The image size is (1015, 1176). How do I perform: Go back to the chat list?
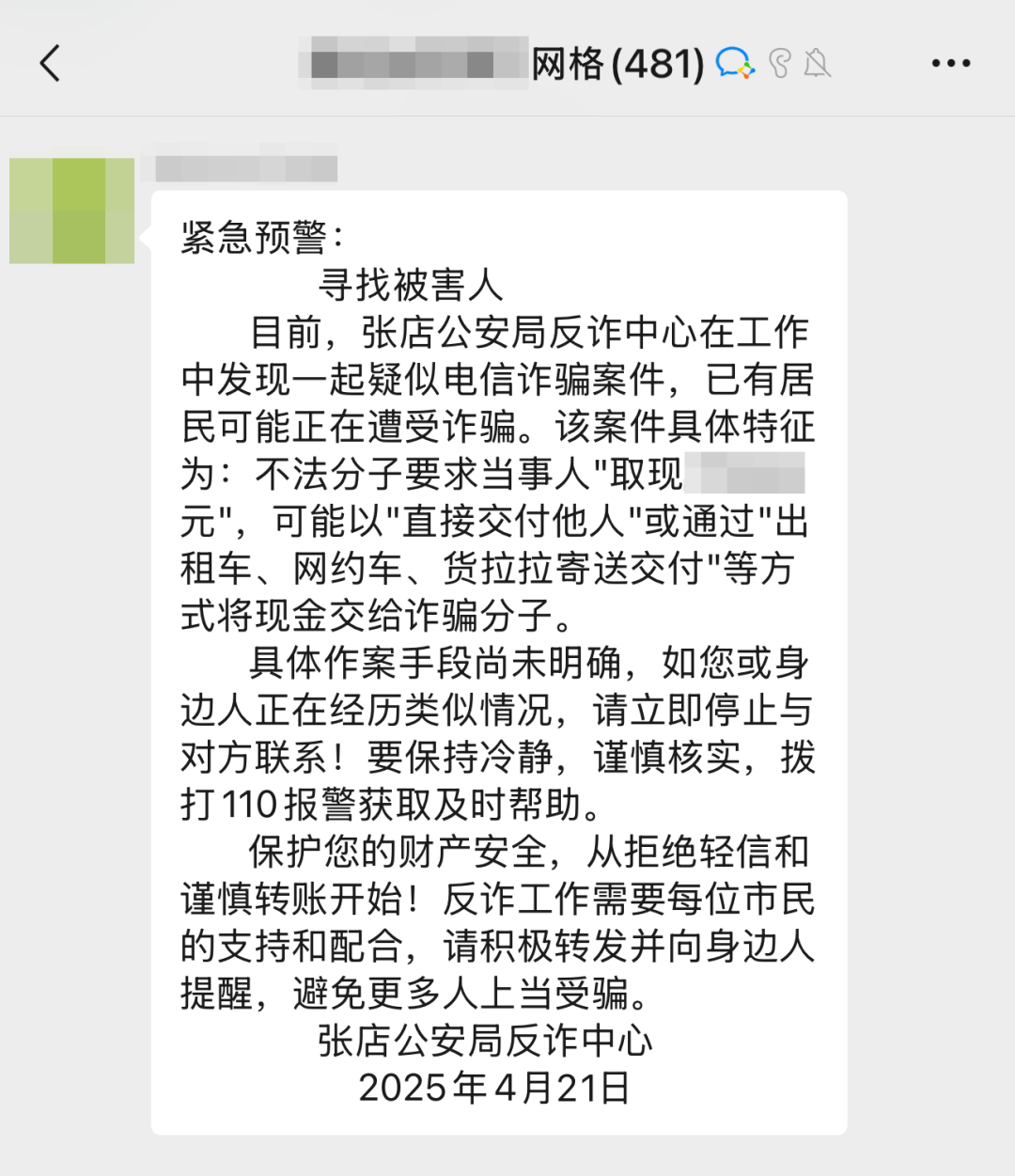(x=50, y=64)
